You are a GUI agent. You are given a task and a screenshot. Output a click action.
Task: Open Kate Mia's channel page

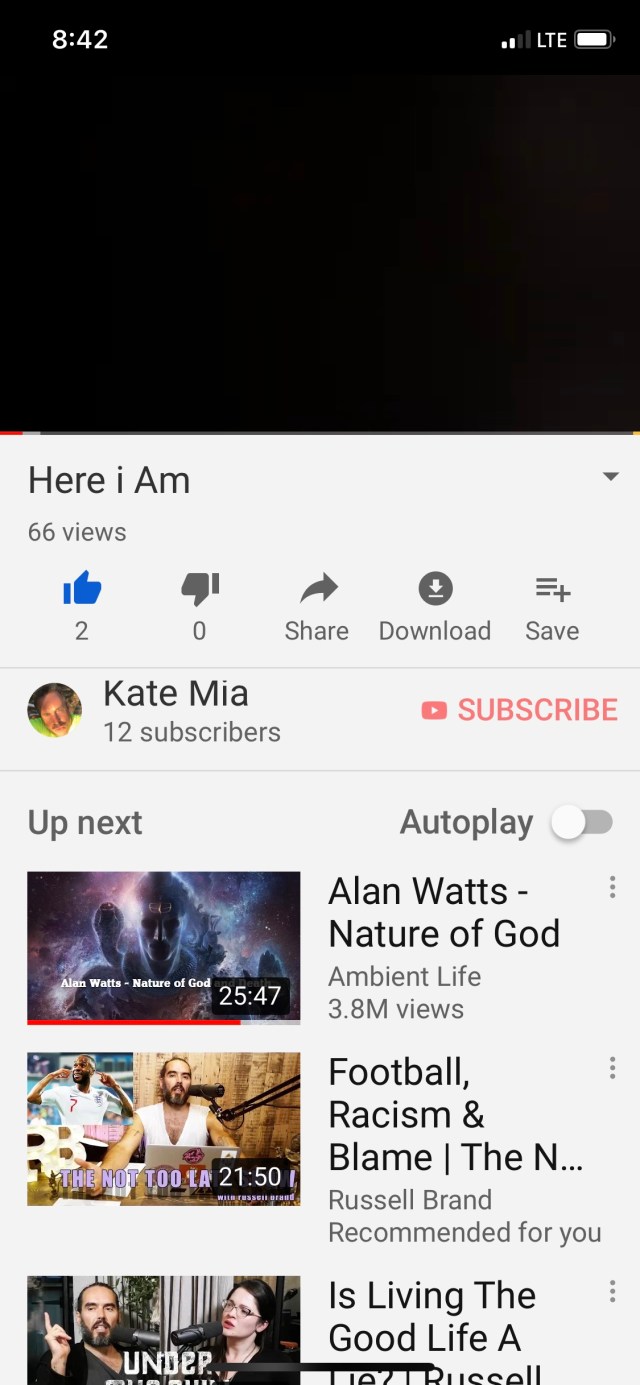(55, 710)
